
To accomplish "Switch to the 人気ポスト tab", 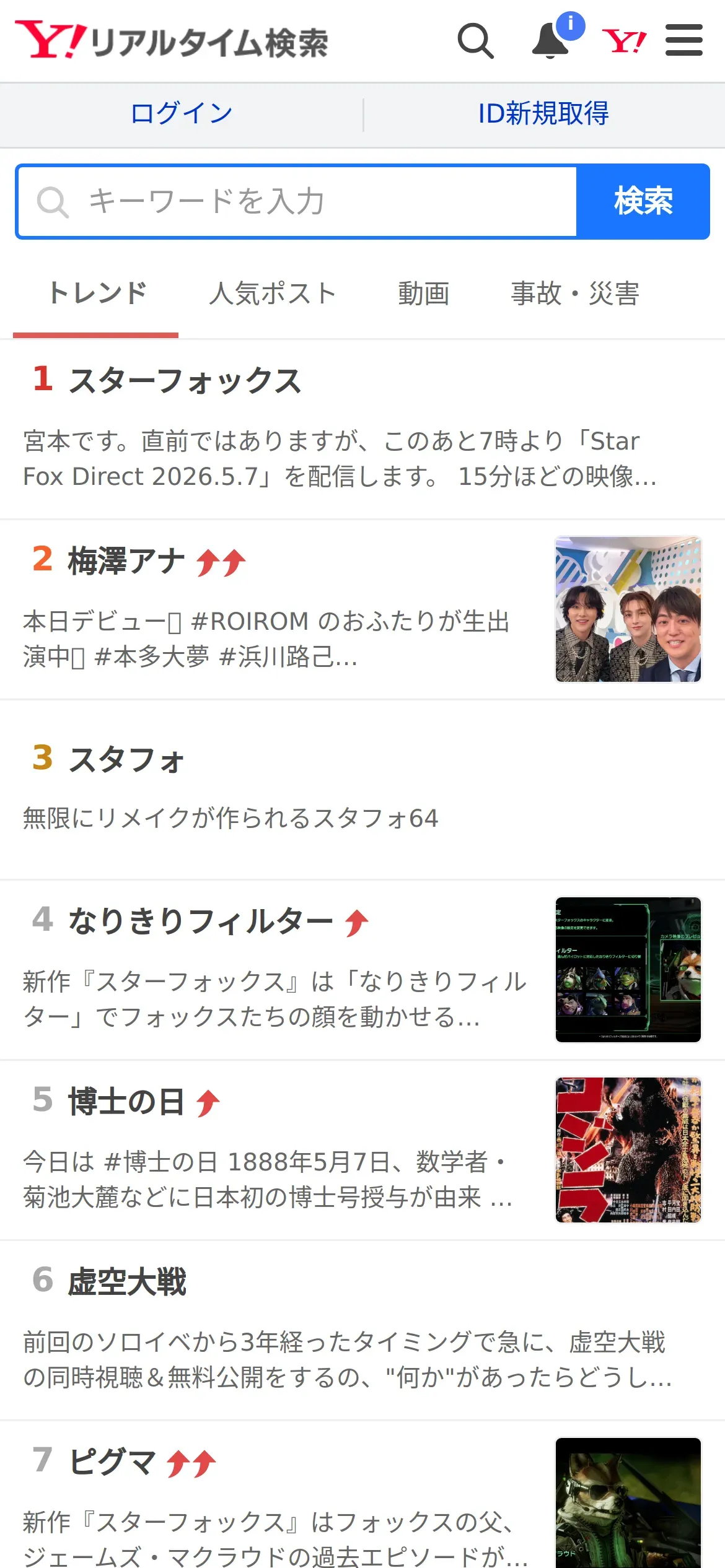I will pos(273,294).
